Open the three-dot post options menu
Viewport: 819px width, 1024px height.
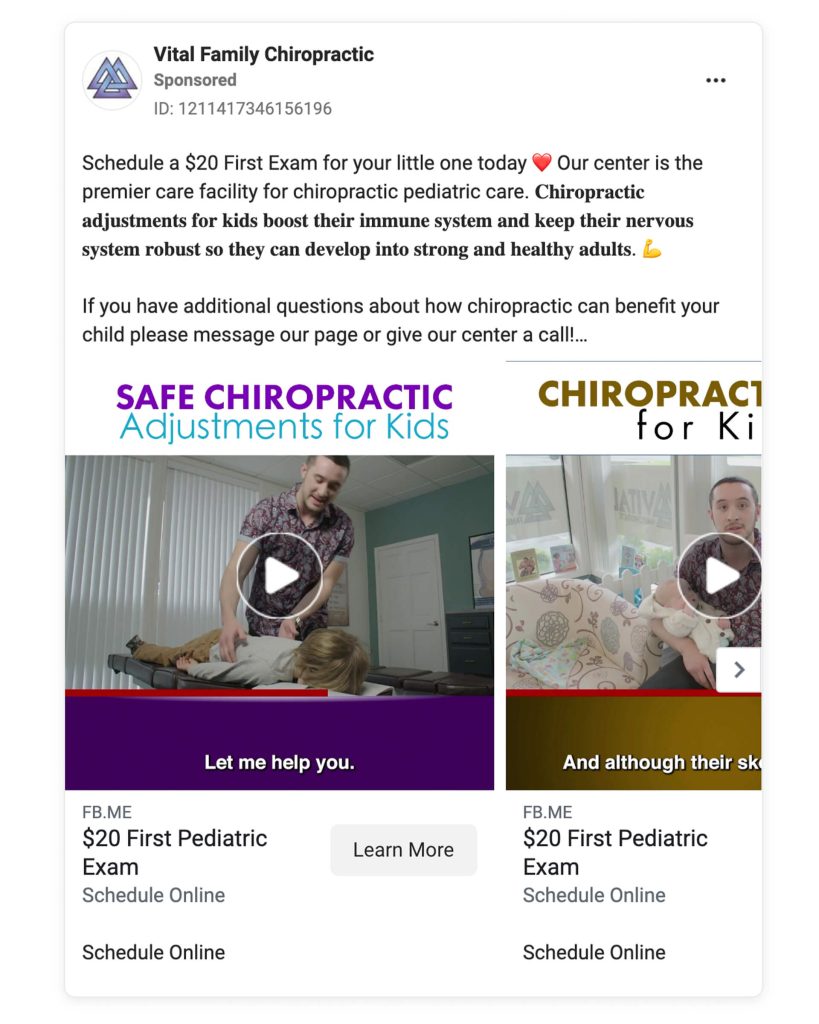point(715,81)
